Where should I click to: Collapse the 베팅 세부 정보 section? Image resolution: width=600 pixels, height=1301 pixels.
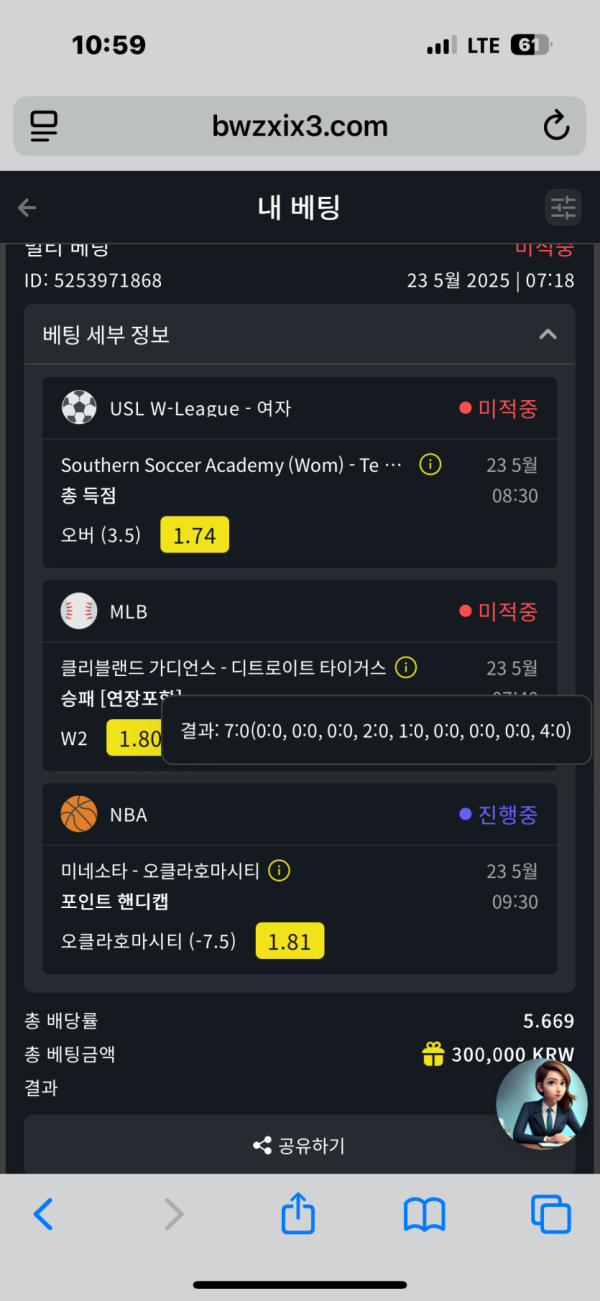547,334
